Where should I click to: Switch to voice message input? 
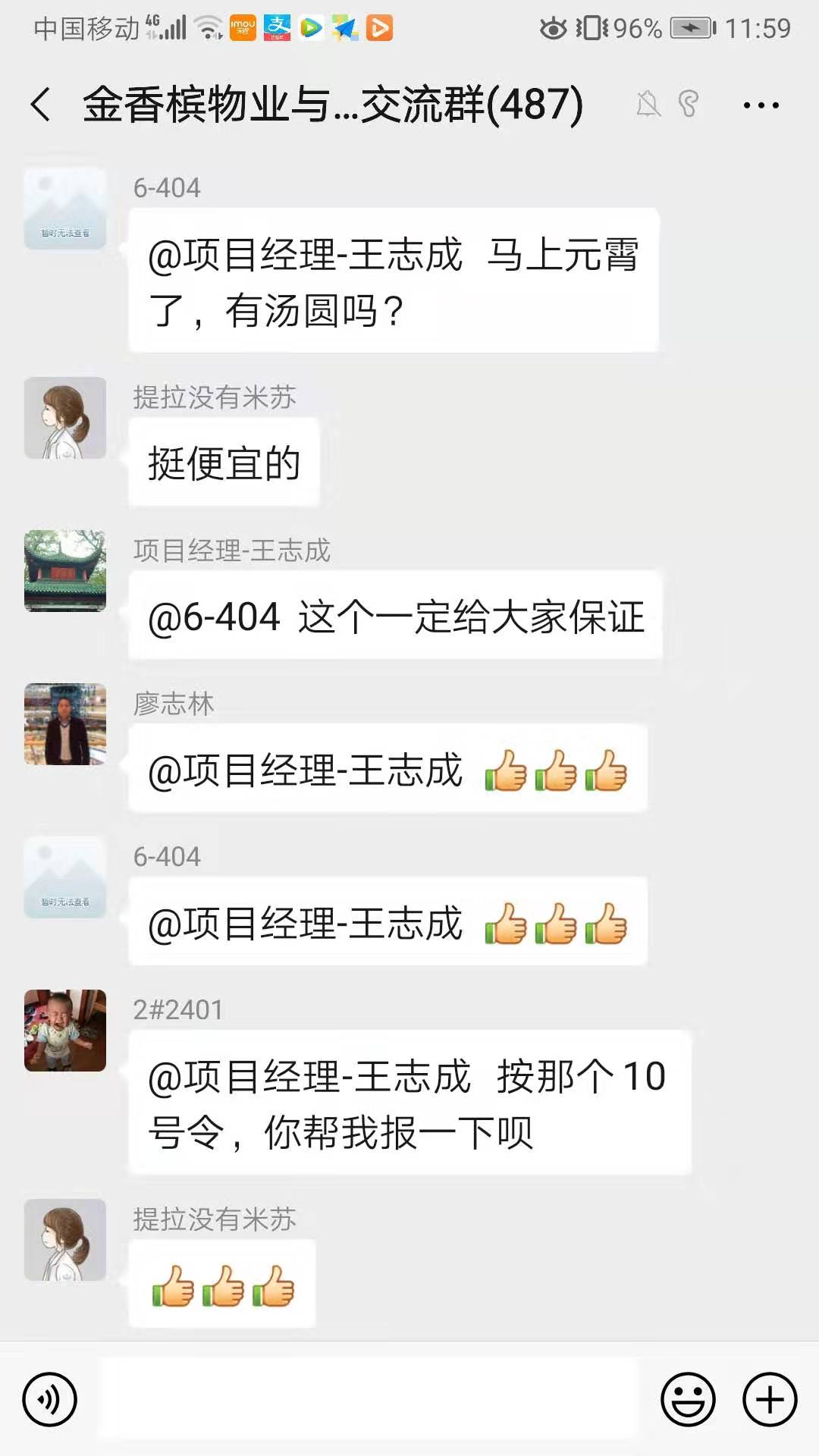(x=50, y=1399)
